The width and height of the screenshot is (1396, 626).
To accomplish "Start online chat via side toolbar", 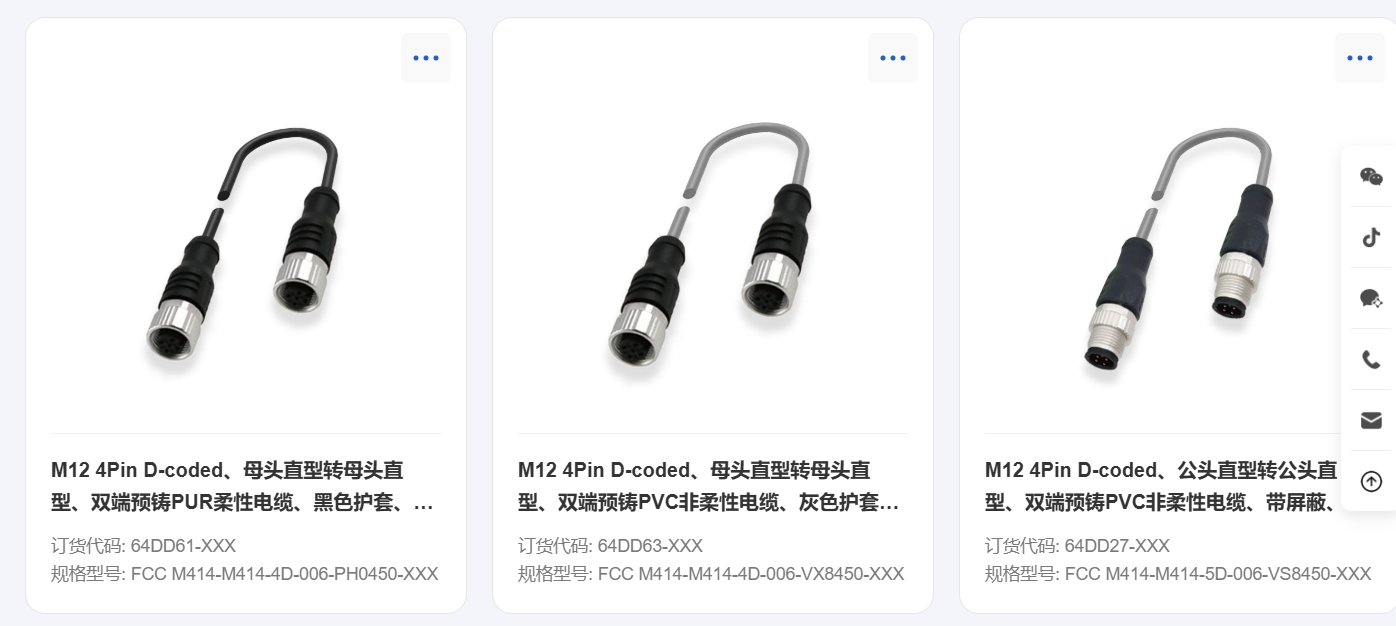I will (x=1371, y=298).
